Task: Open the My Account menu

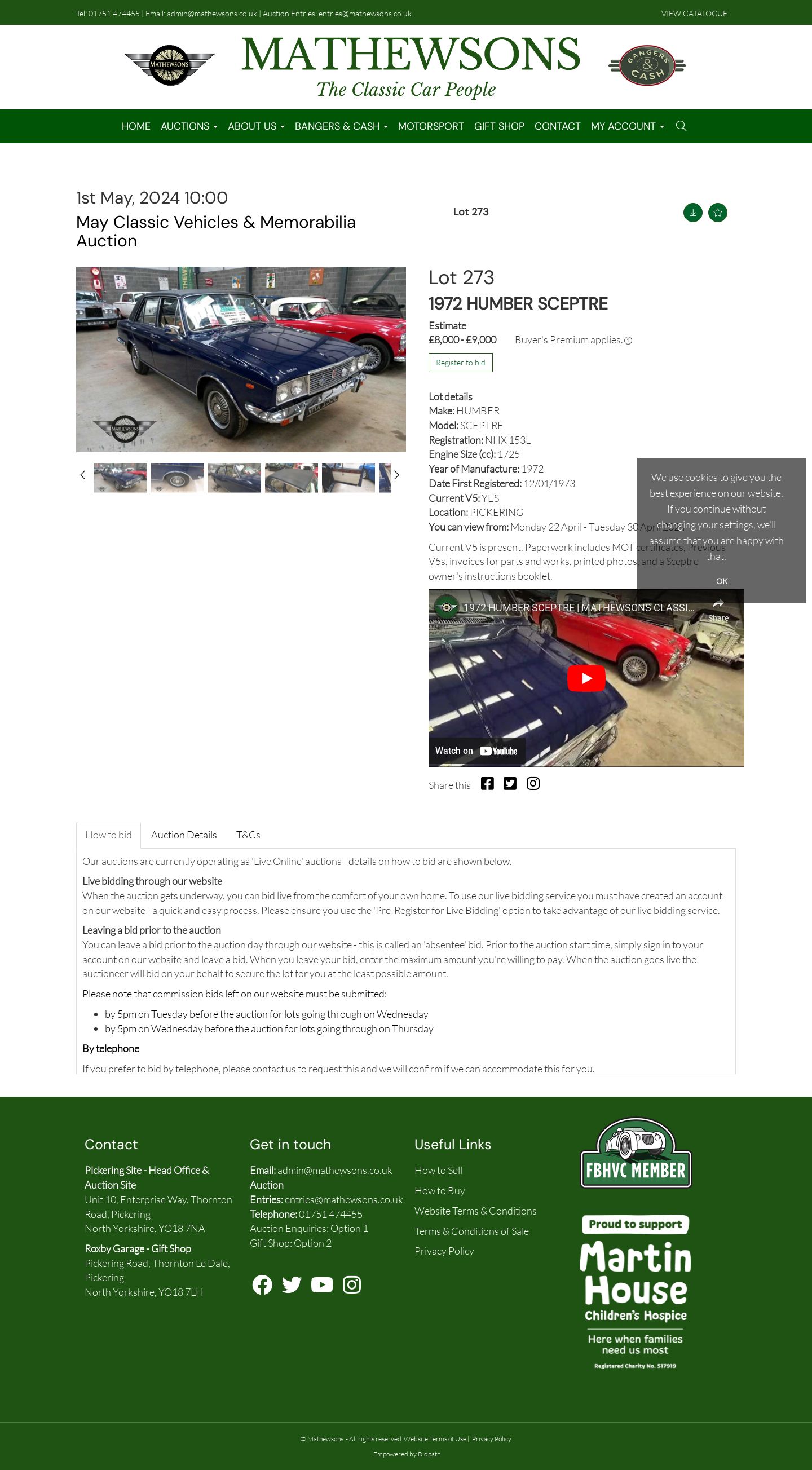Action: click(627, 126)
